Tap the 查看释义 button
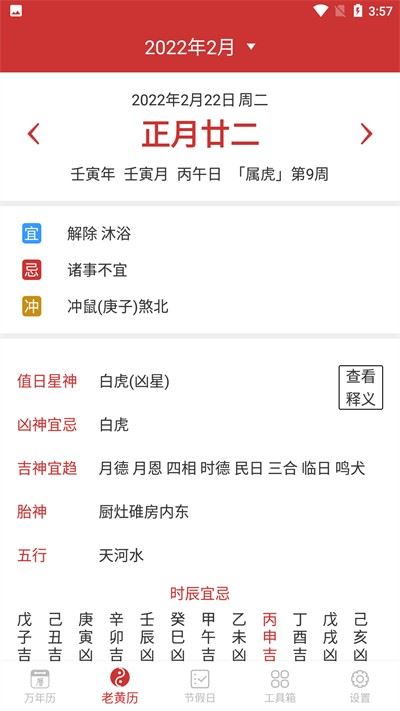This screenshot has width=400, height=711. point(361,388)
